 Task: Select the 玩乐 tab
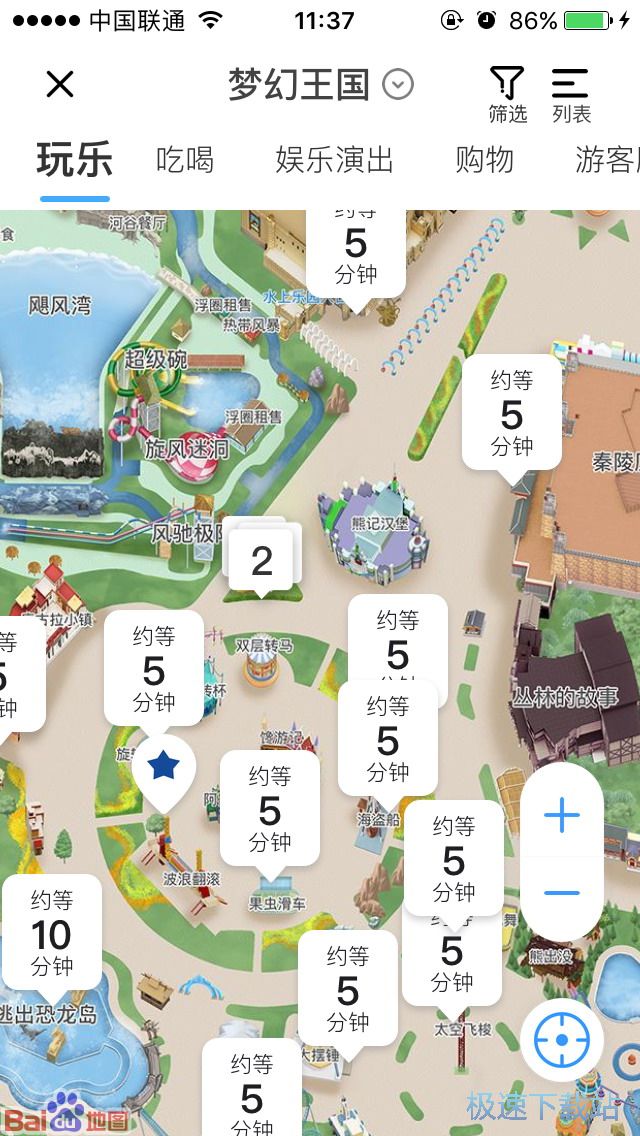75,160
